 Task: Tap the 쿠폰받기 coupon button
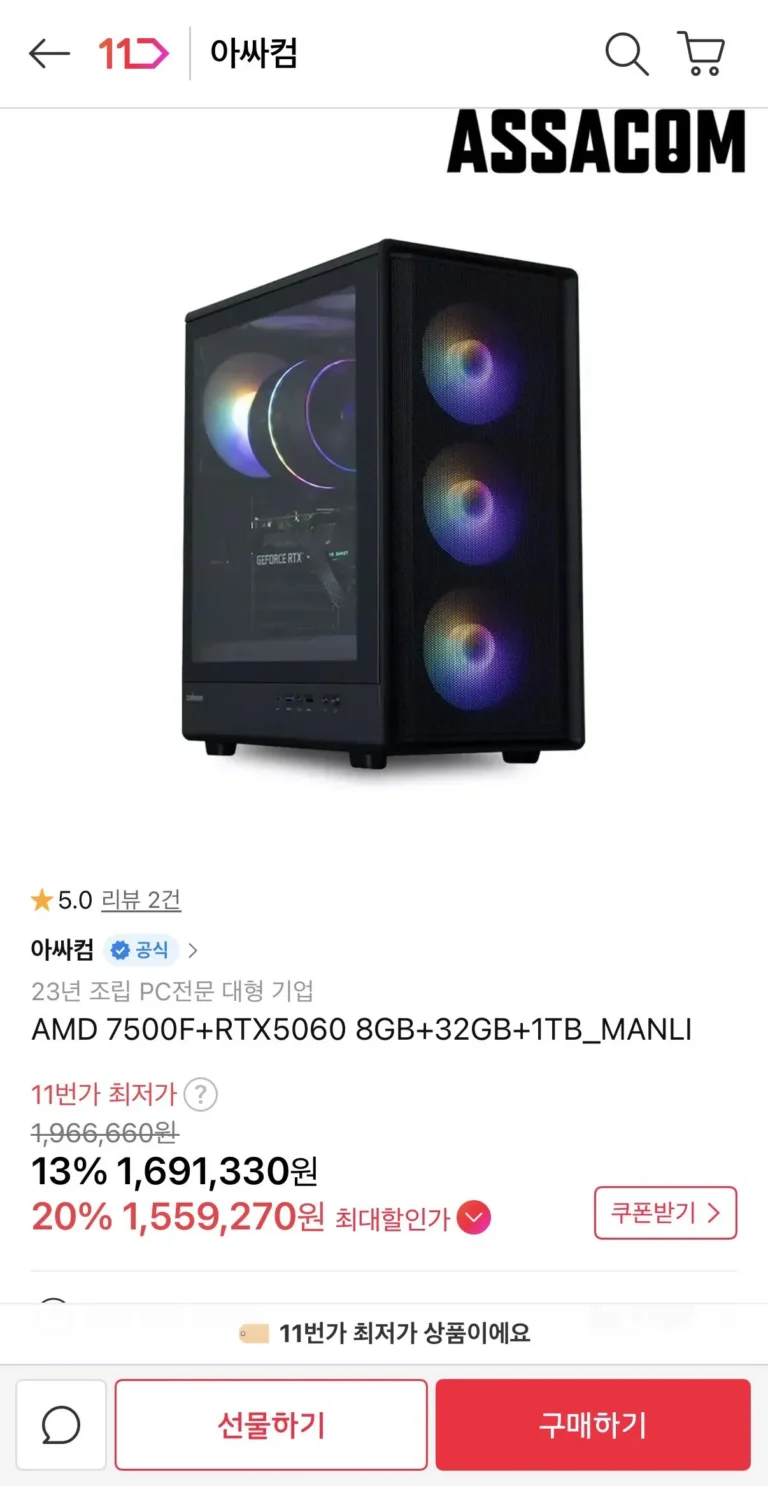[x=665, y=1213]
